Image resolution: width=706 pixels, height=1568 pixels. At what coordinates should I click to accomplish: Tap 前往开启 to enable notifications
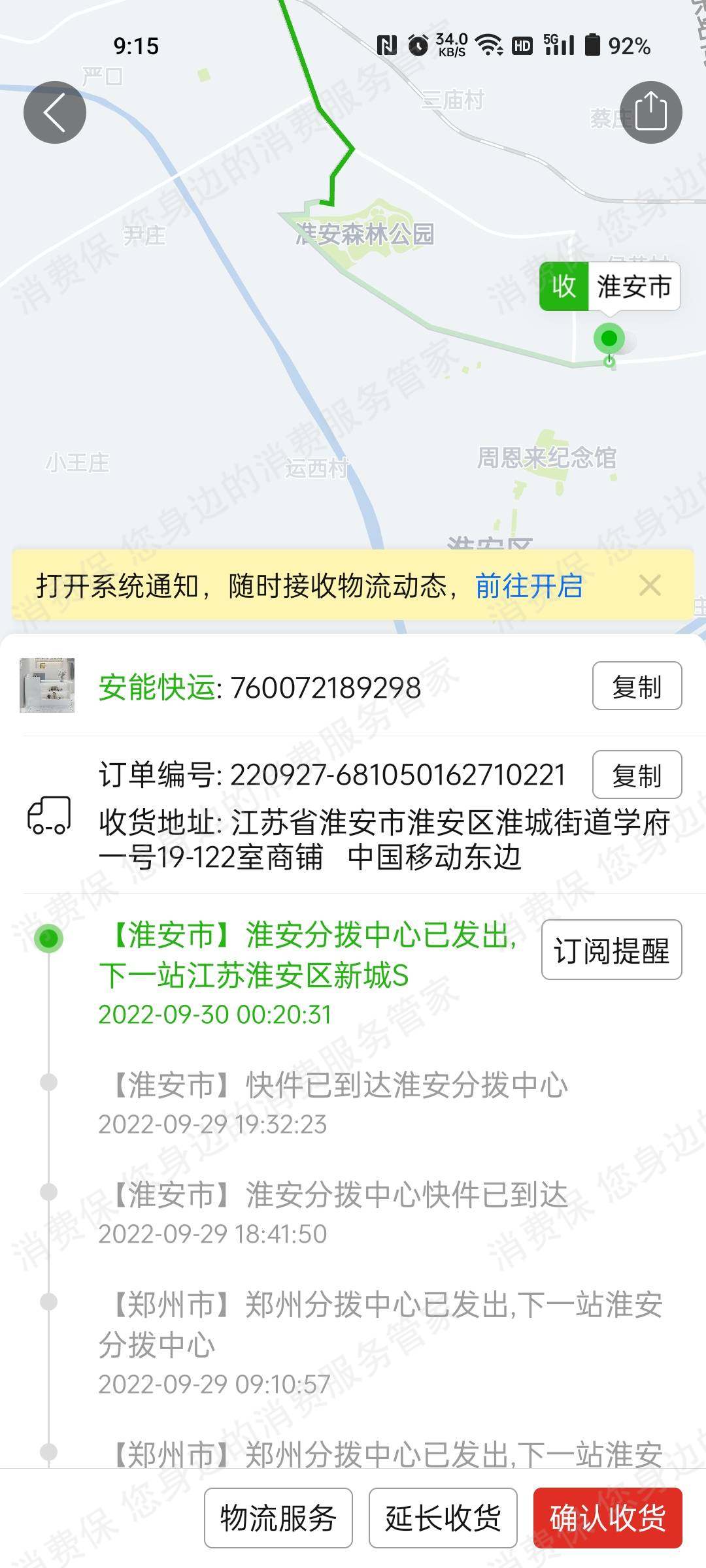tap(528, 585)
